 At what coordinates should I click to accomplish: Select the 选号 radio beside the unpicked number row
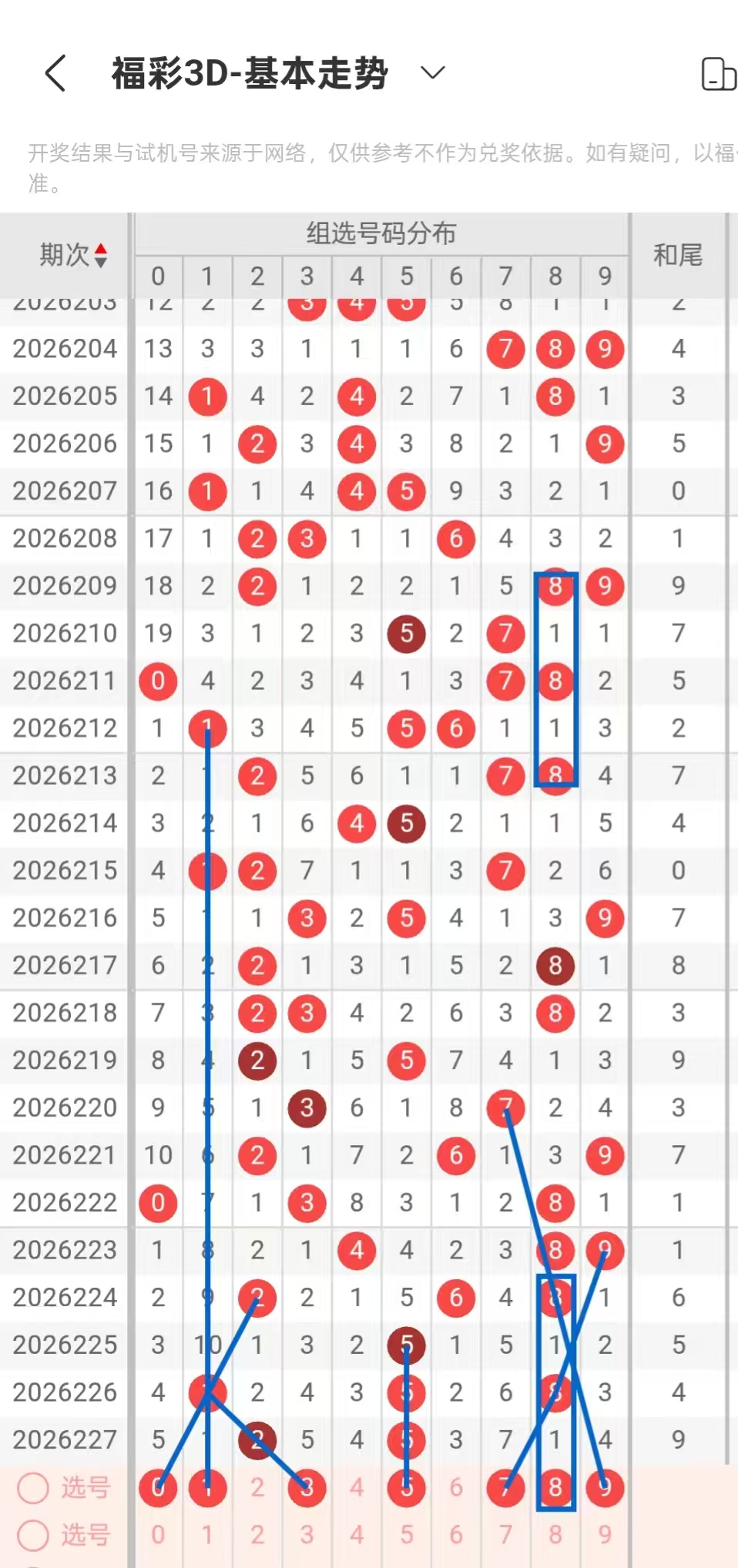33,1535
